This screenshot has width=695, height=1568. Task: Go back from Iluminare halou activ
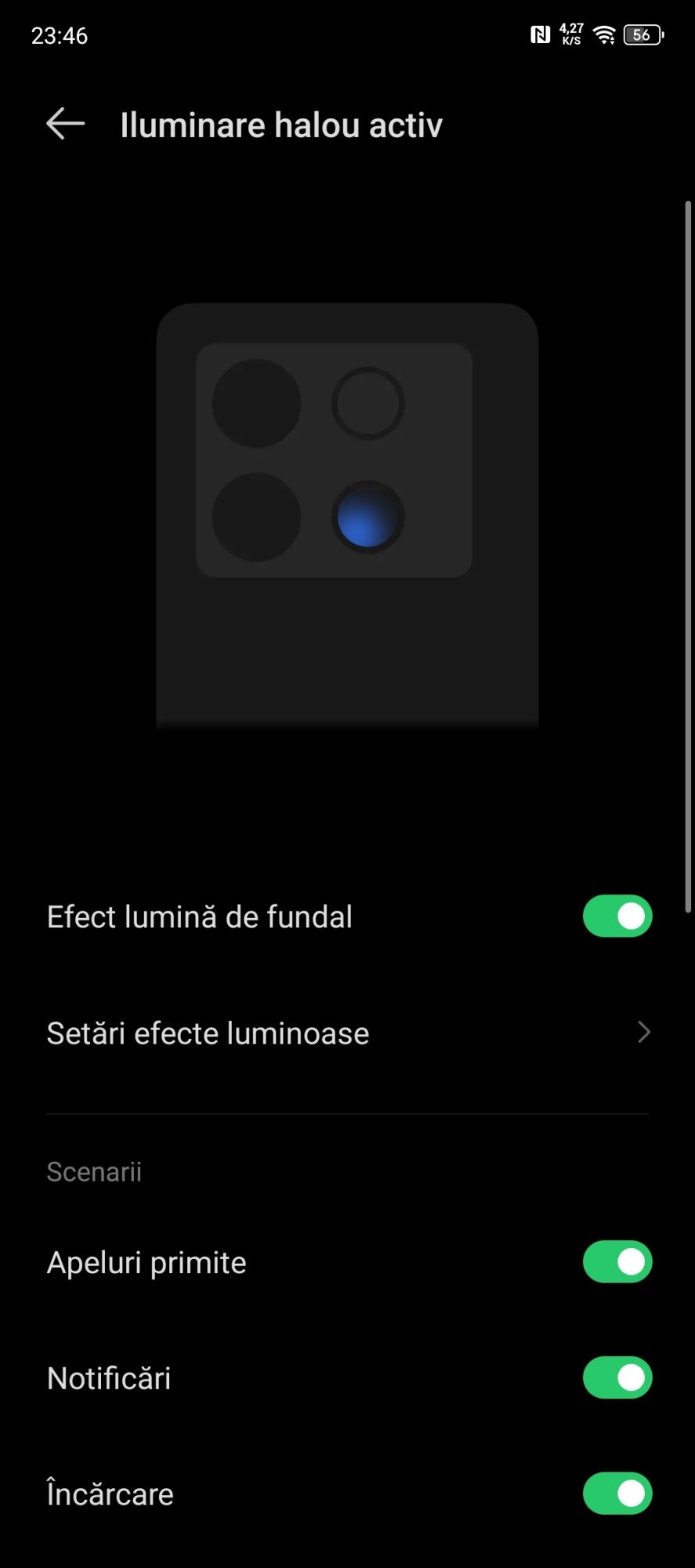[65, 124]
